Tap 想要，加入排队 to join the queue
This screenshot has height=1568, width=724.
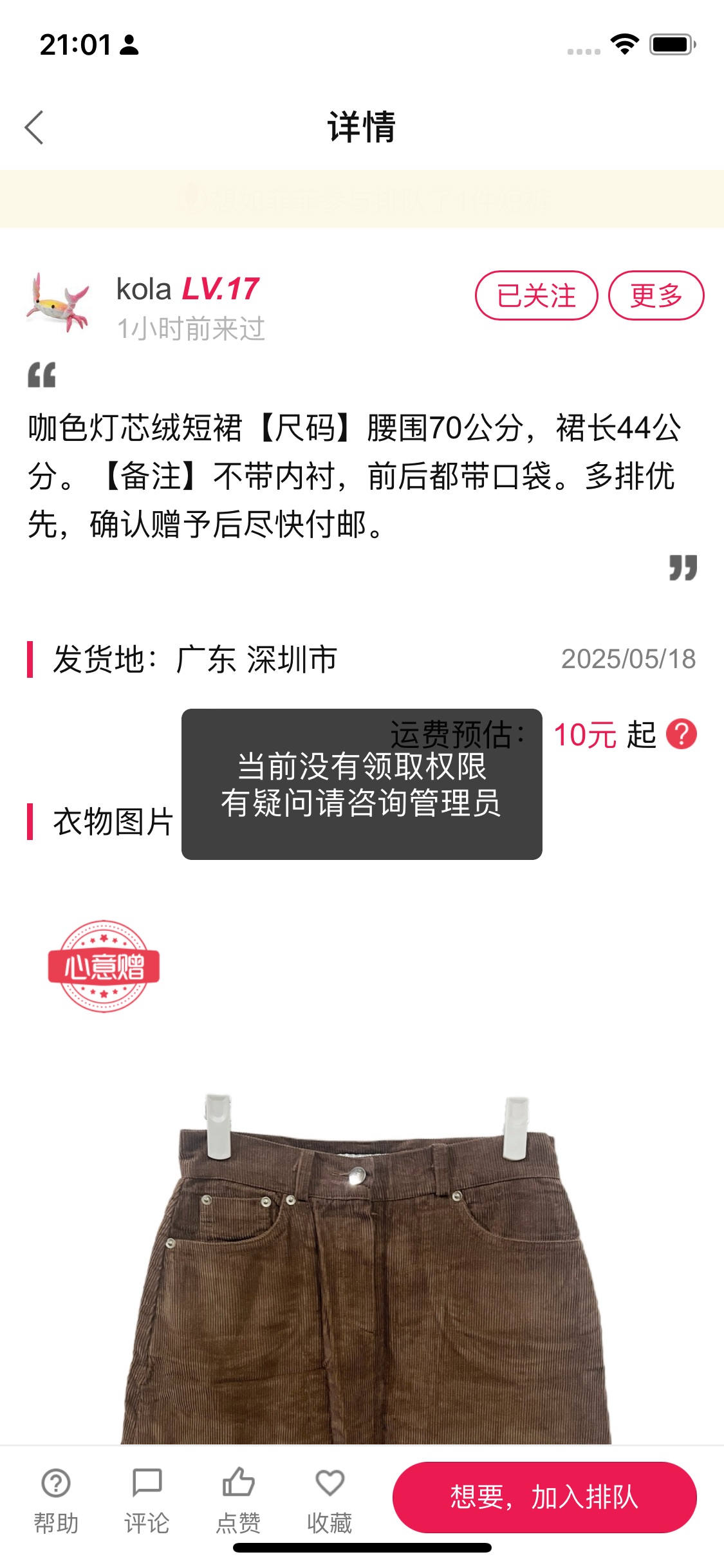pyautogui.click(x=544, y=1497)
